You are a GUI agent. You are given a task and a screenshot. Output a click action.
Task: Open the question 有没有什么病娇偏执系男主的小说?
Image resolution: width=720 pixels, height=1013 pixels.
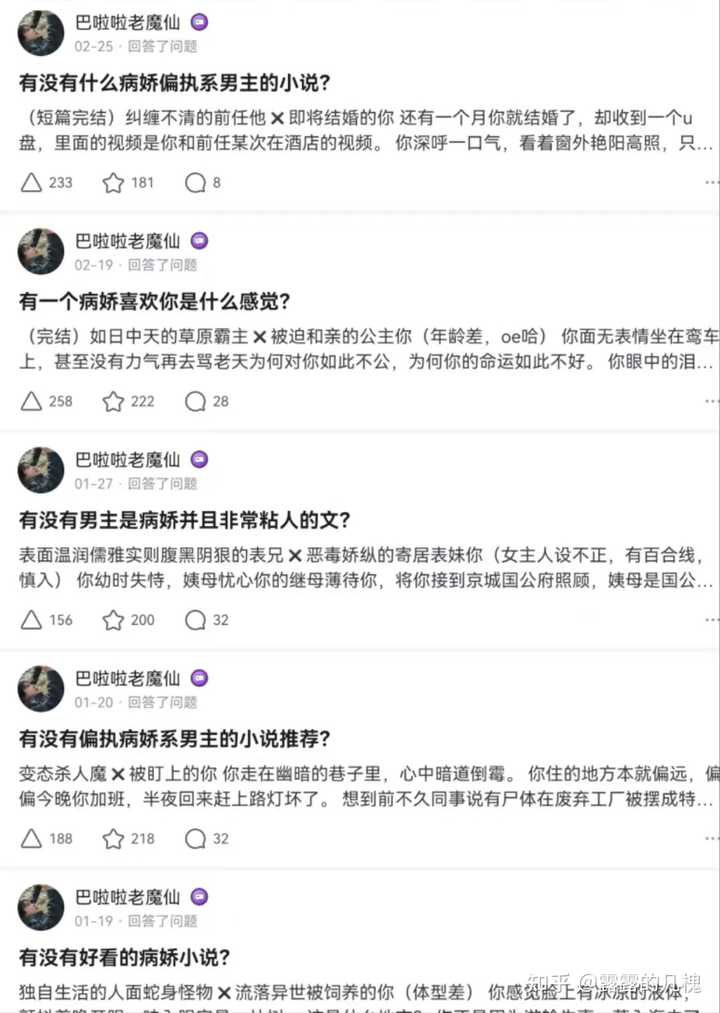click(175, 82)
